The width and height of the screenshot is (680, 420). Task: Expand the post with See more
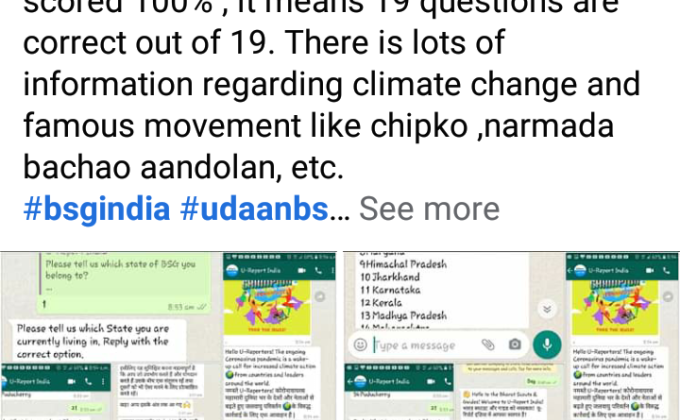pyautogui.click(x=428, y=208)
